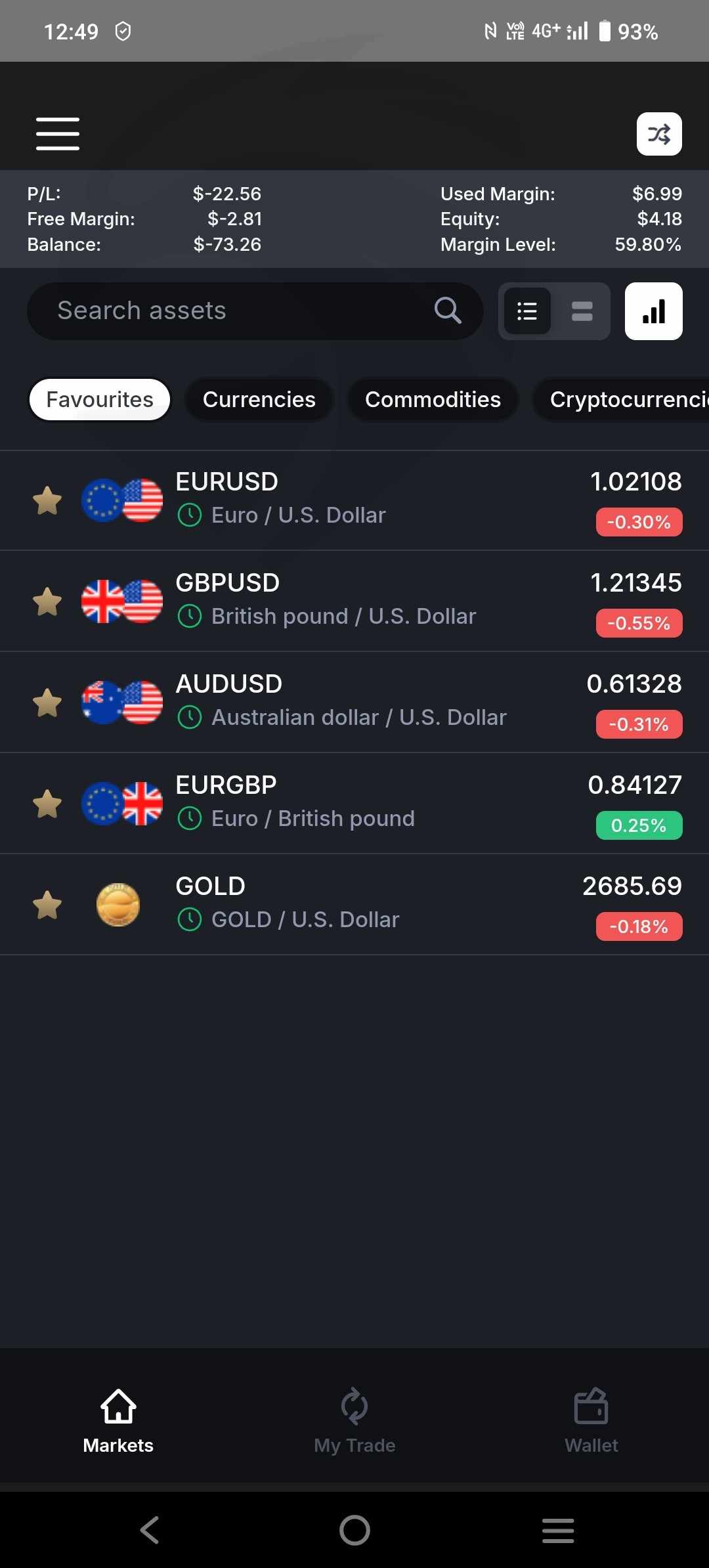Switch to the Currencies category
709x1568 pixels.
[x=259, y=399]
